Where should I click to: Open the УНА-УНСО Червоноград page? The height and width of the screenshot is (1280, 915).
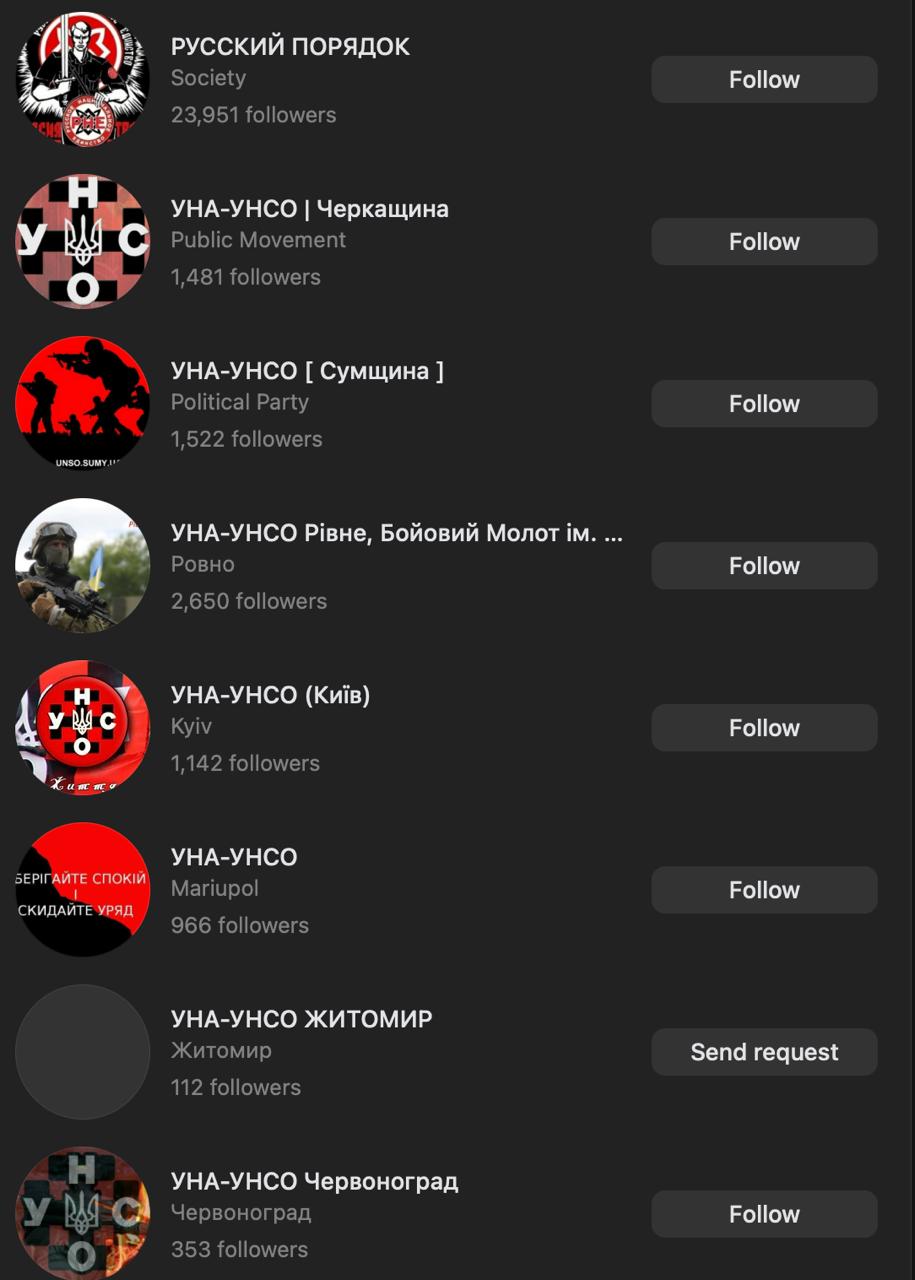(314, 1181)
